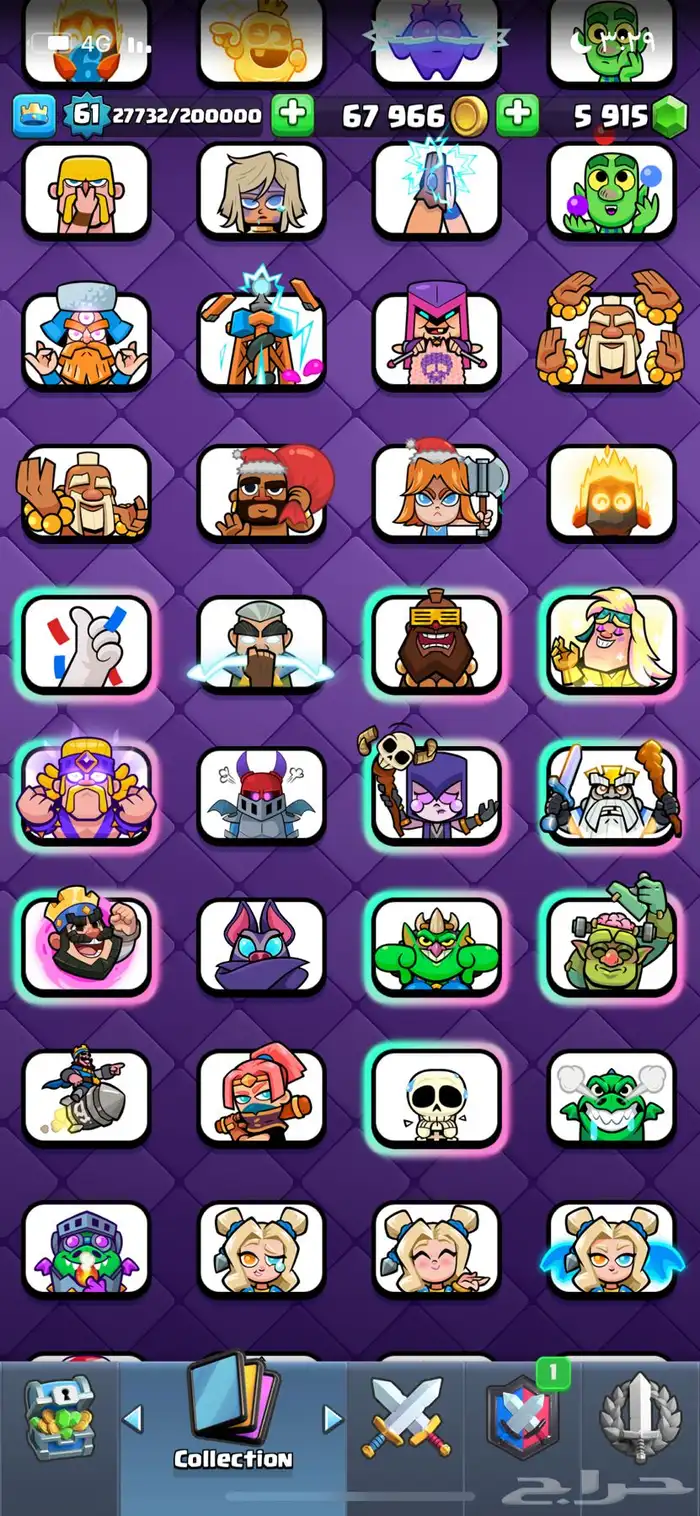This screenshot has width=700, height=1516.
Task: Select the king riding rocket emote
Action: 87,1098
